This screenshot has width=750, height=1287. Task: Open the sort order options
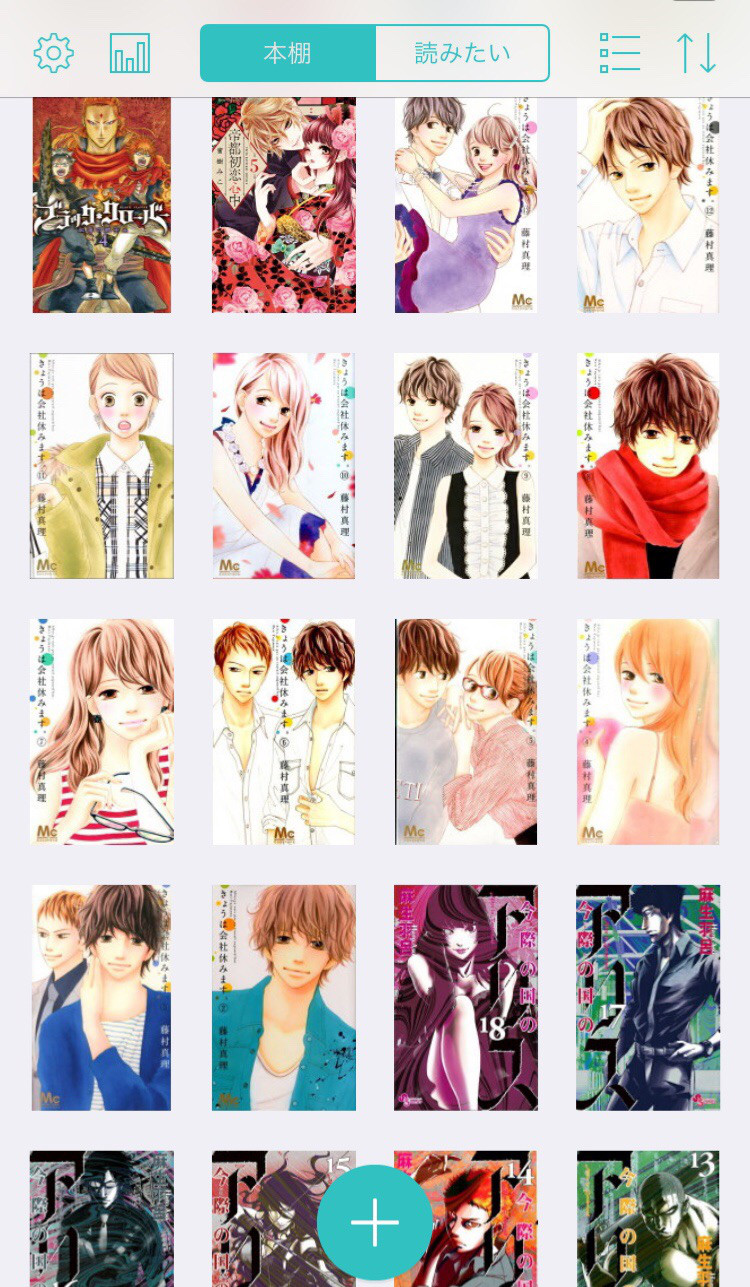tap(697, 53)
